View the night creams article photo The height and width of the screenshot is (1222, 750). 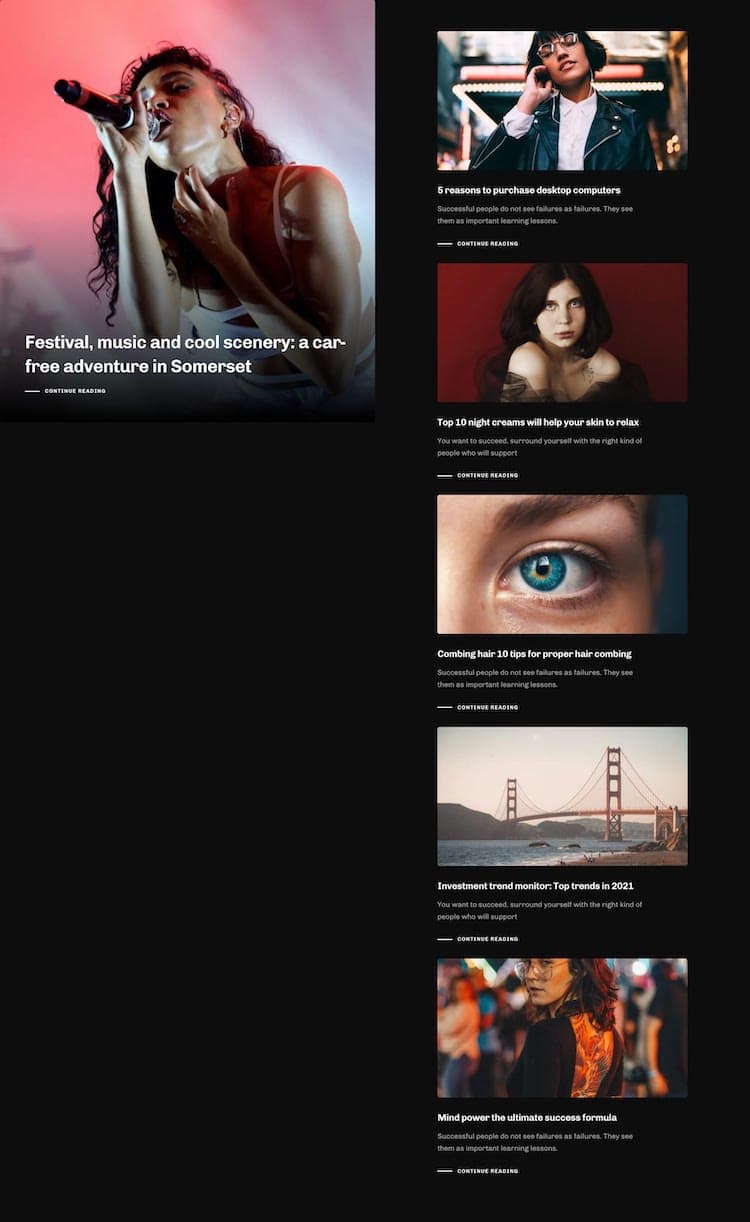562,332
